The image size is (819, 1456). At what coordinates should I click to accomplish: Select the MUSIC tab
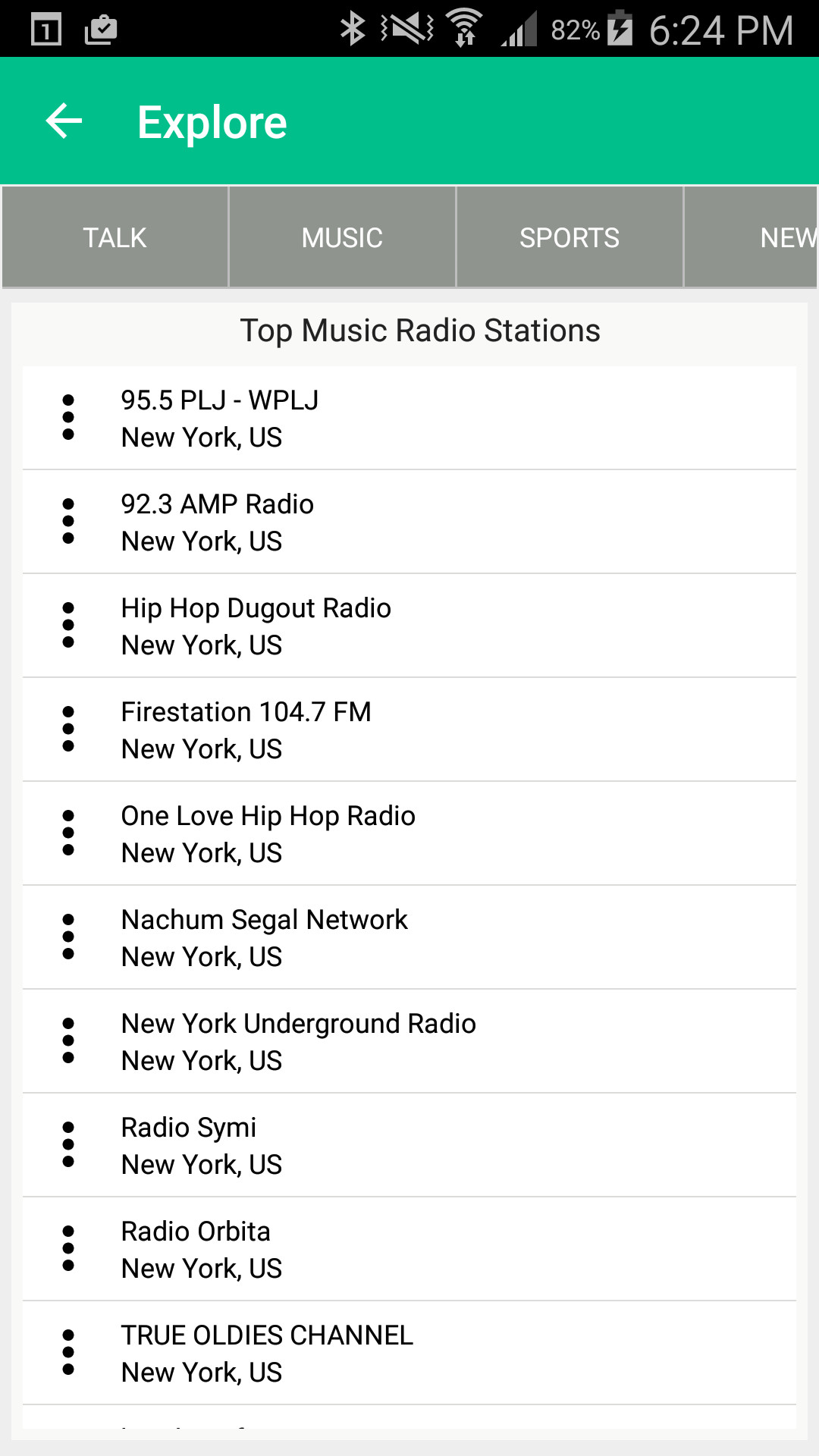pos(342,237)
